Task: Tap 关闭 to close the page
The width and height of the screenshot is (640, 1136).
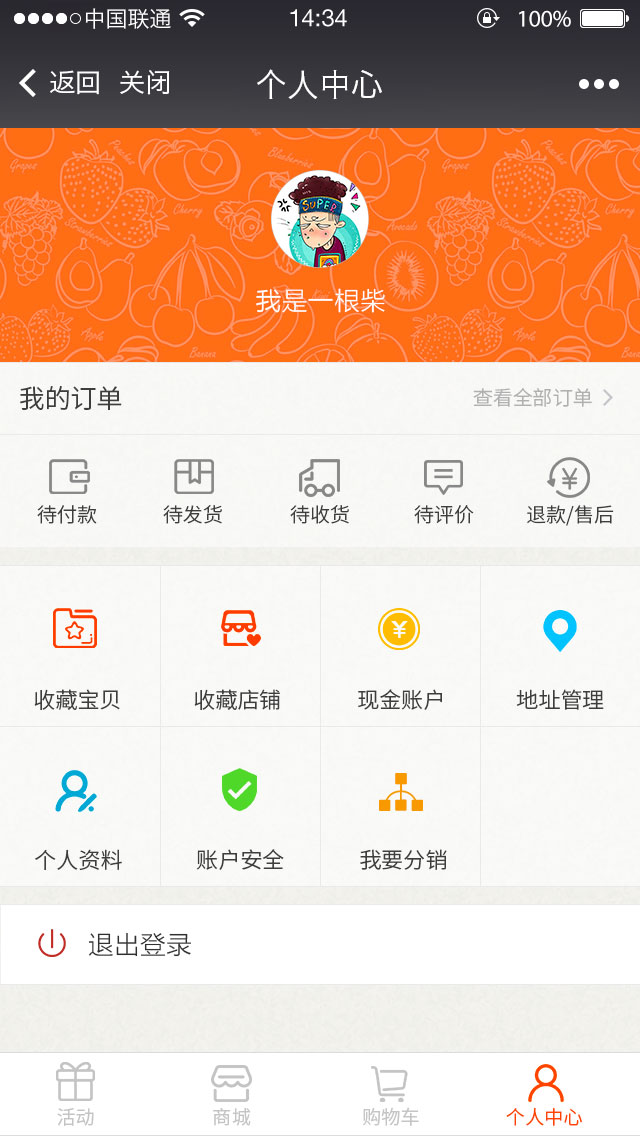Action: pos(145,83)
